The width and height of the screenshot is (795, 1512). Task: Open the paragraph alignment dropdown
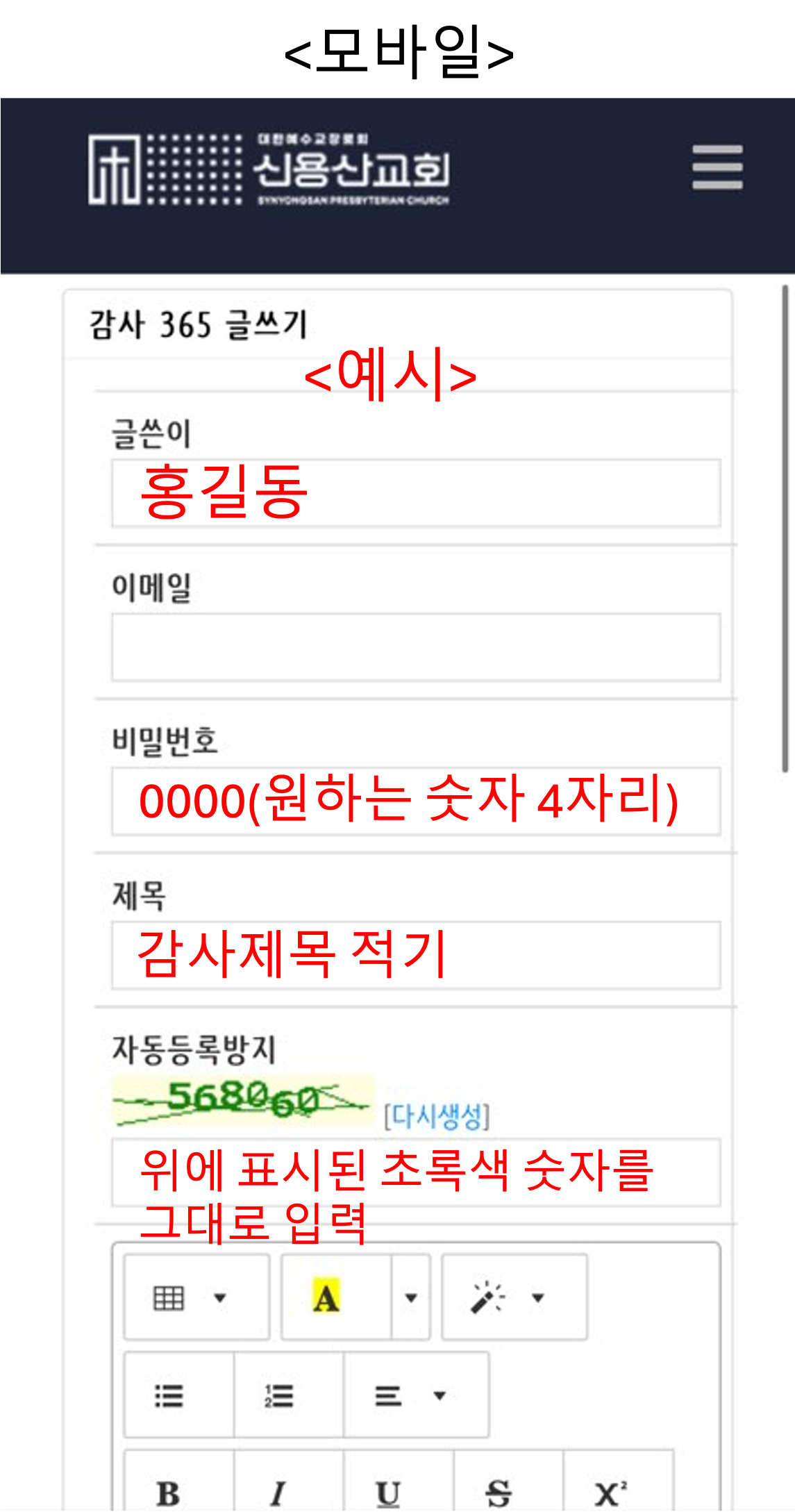pos(417,1395)
